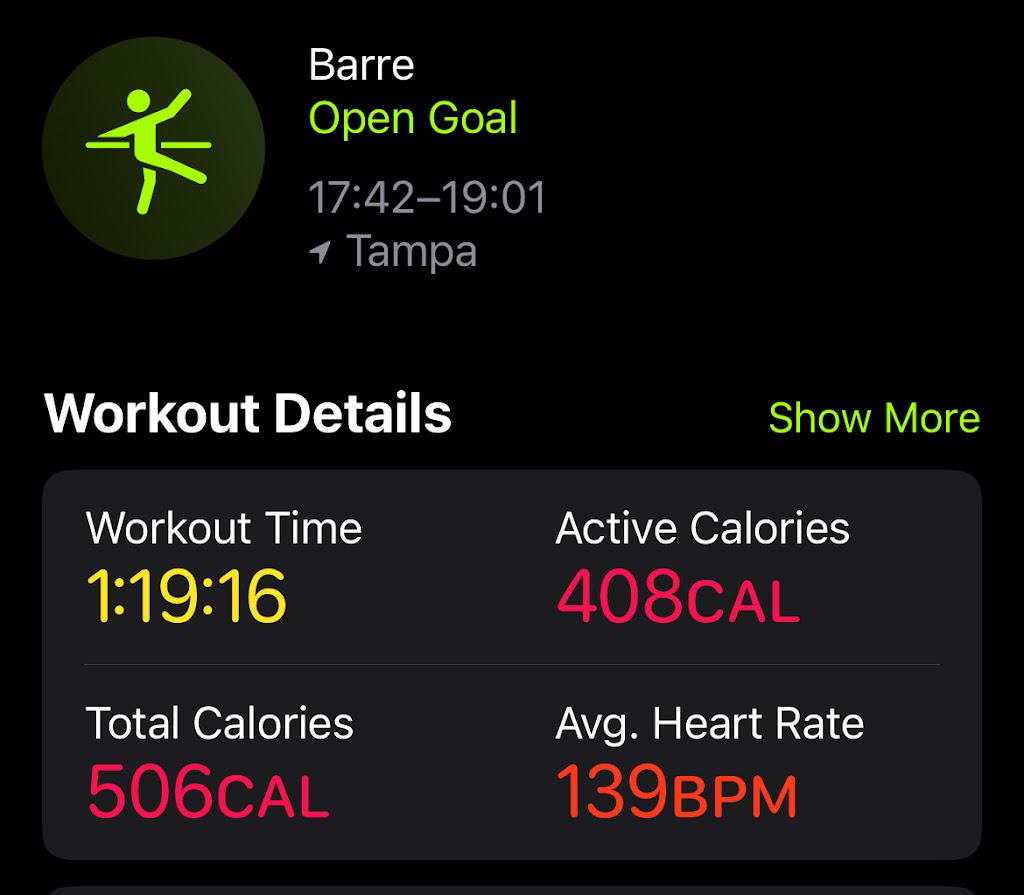Tap Show More for workout details
Screen dimensions: 1024x895
click(x=873, y=418)
